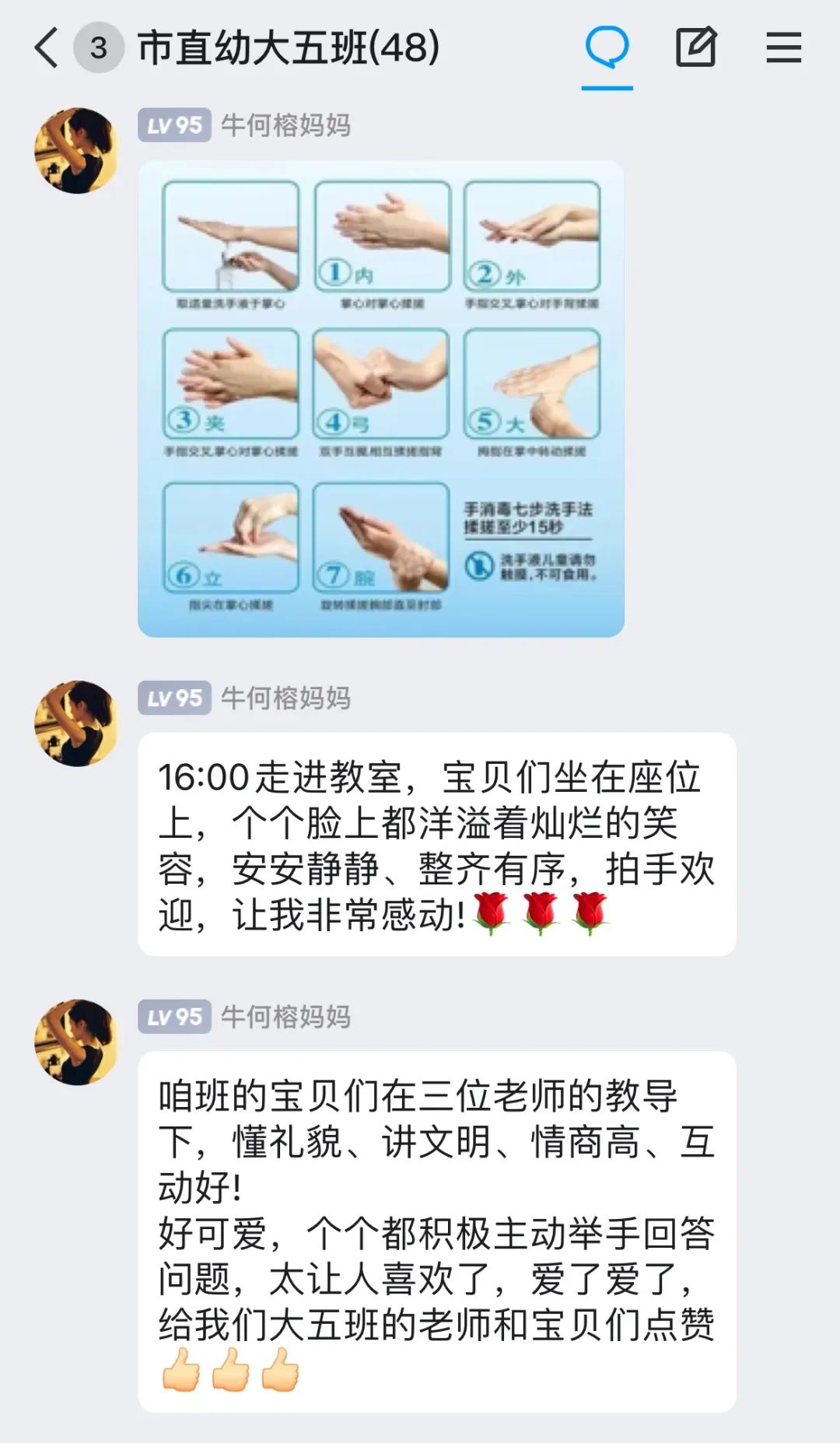Screen dimensions: 840x1443
Task: Open 牛何榕妈妈's avatar beside the 咱班的宝贝们 message
Action: [x=76, y=1042]
